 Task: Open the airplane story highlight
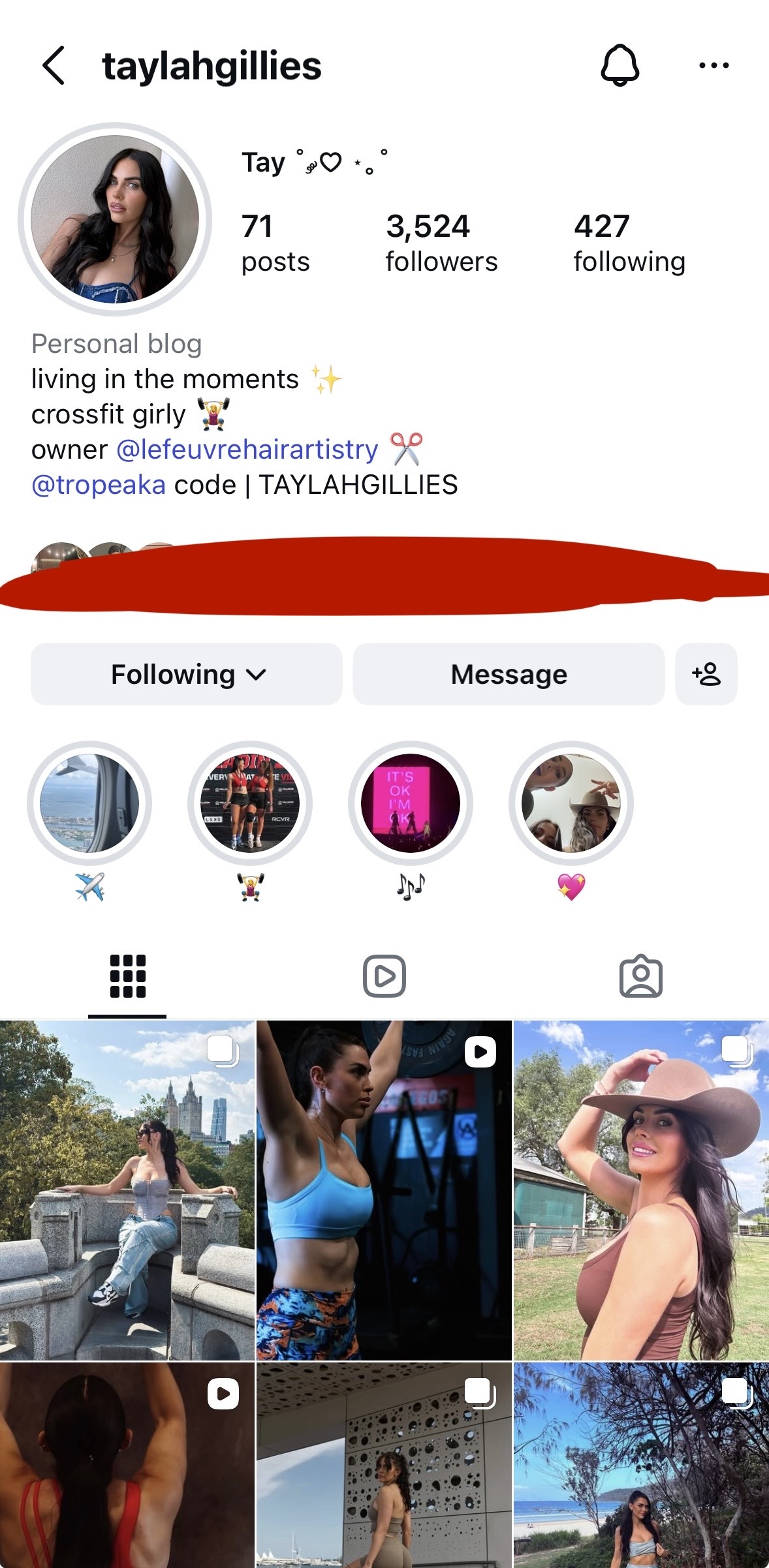[89, 803]
